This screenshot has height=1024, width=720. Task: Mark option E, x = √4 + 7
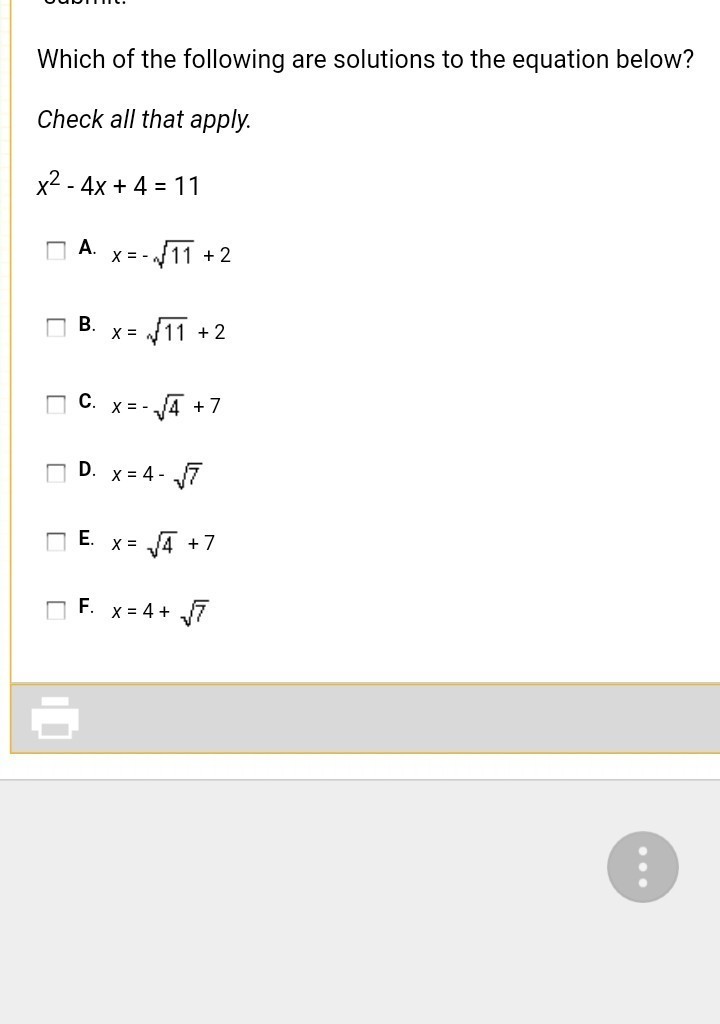point(56,541)
